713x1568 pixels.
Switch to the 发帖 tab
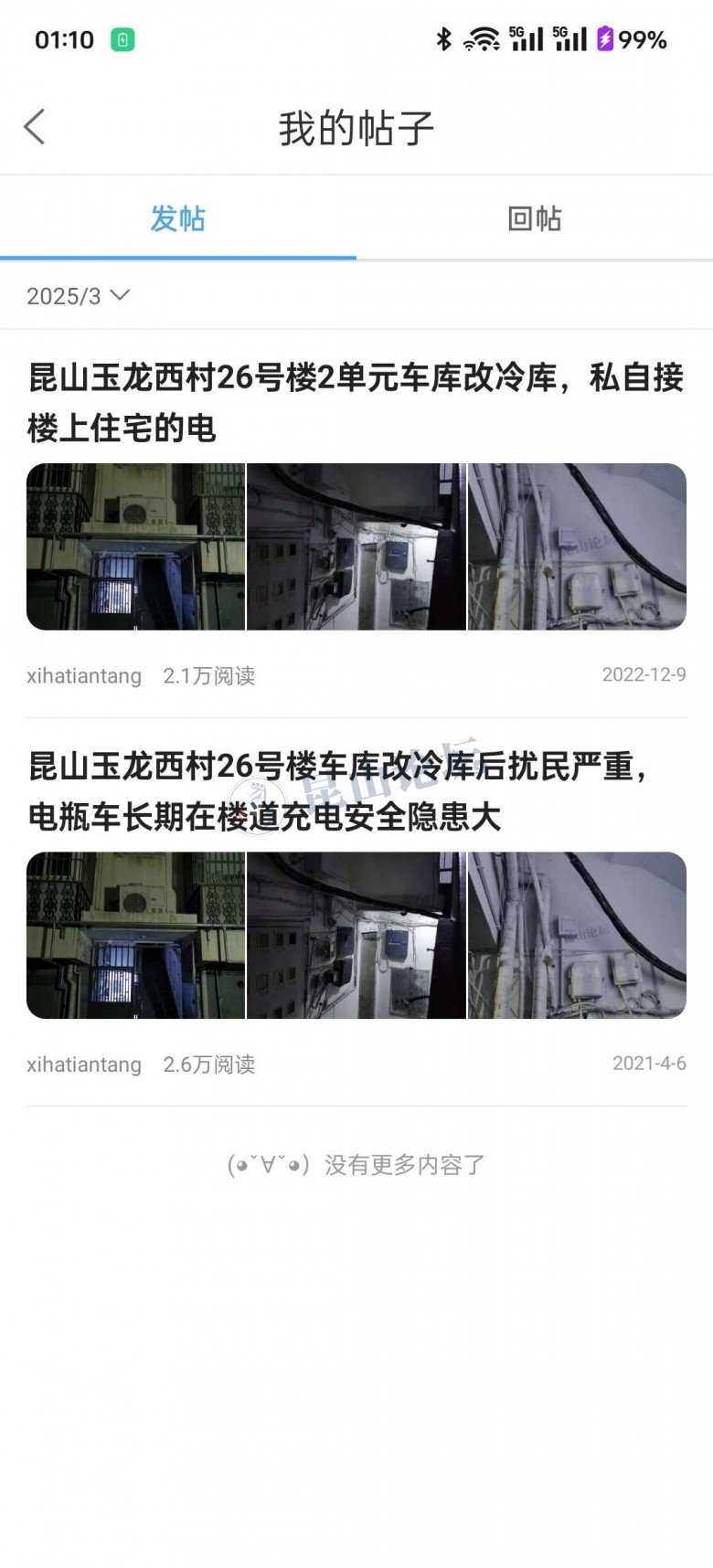coord(178,219)
